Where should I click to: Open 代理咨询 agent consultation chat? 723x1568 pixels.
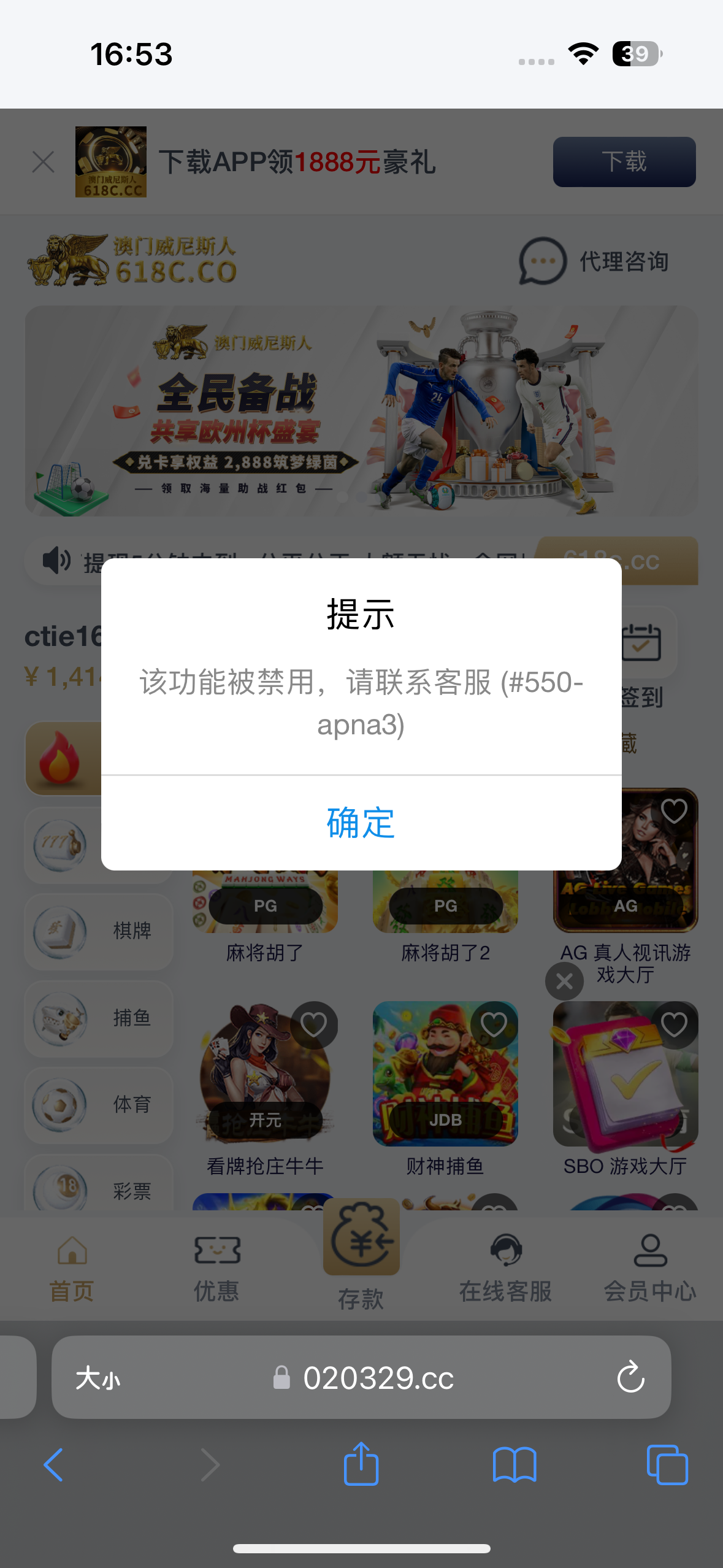tap(594, 261)
